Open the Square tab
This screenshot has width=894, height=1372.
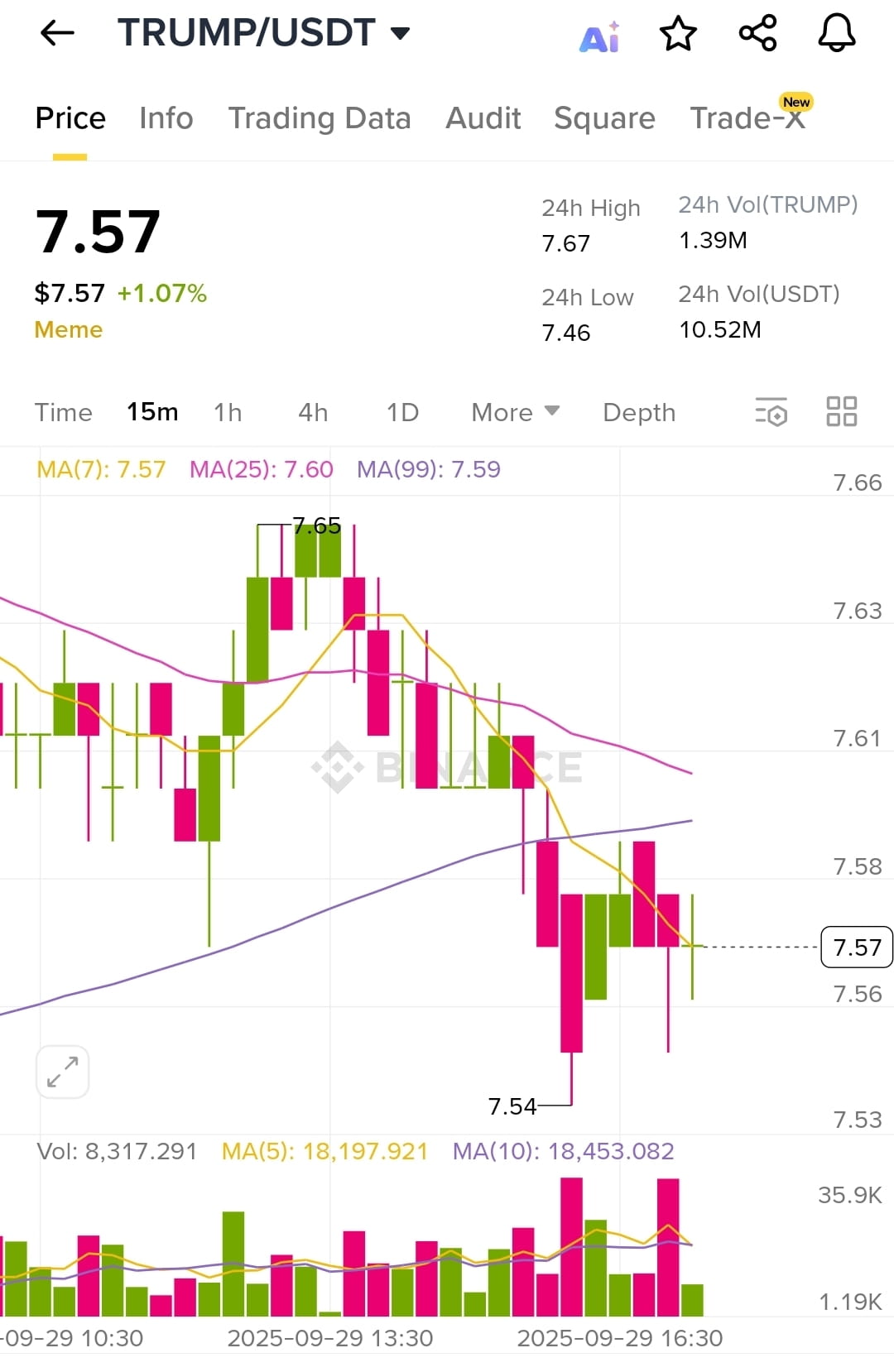[604, 118]
